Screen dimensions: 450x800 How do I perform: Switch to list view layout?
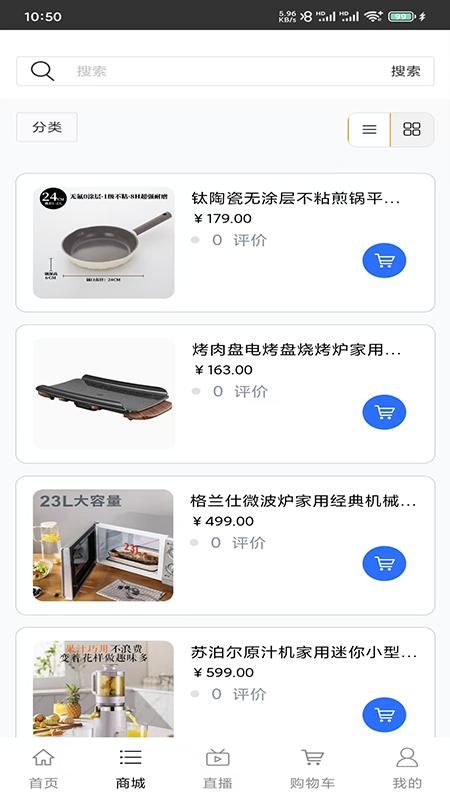tap(369, 130)
